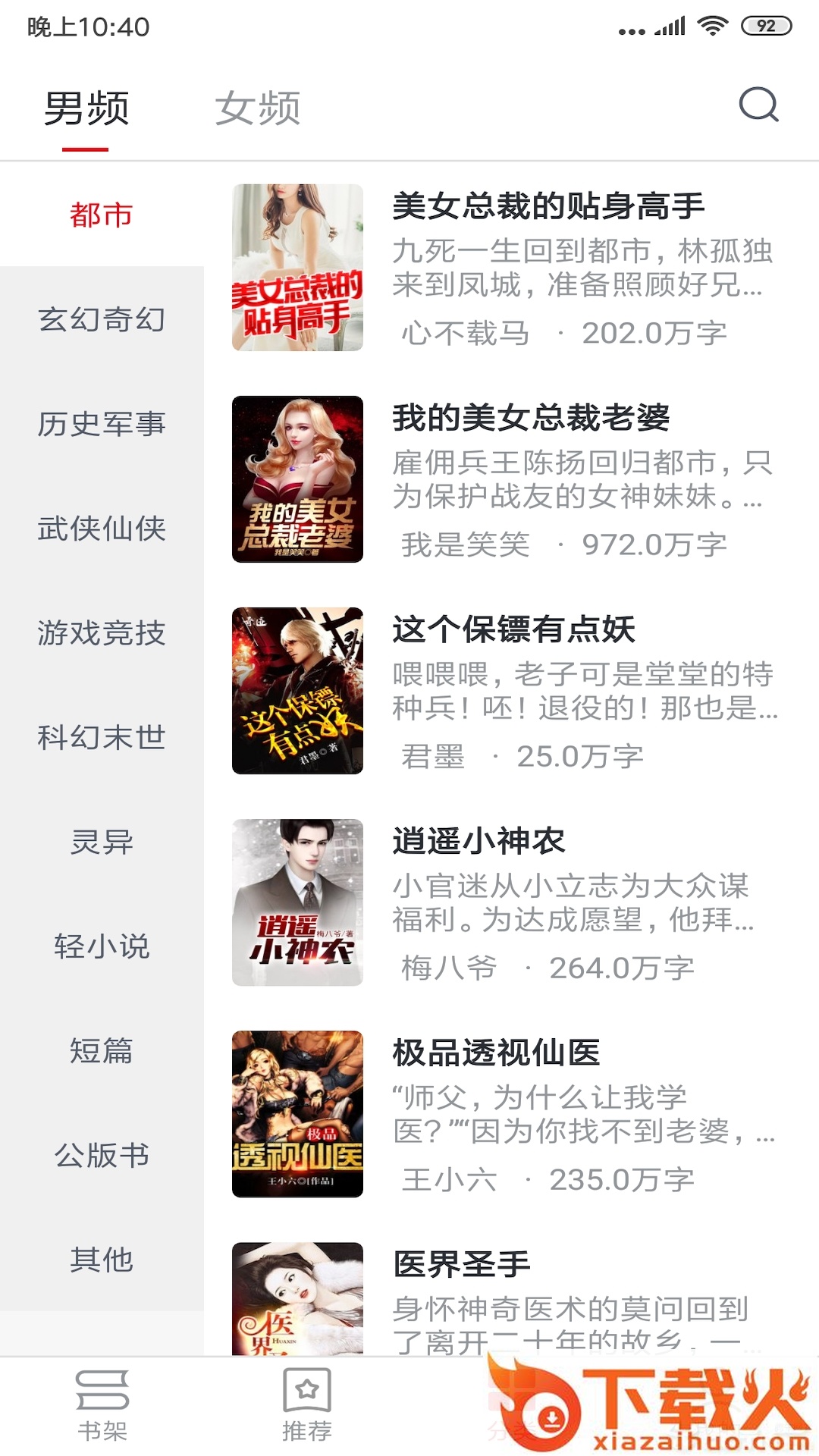Choose the 玄幻奇幻 category

(102, 319)
